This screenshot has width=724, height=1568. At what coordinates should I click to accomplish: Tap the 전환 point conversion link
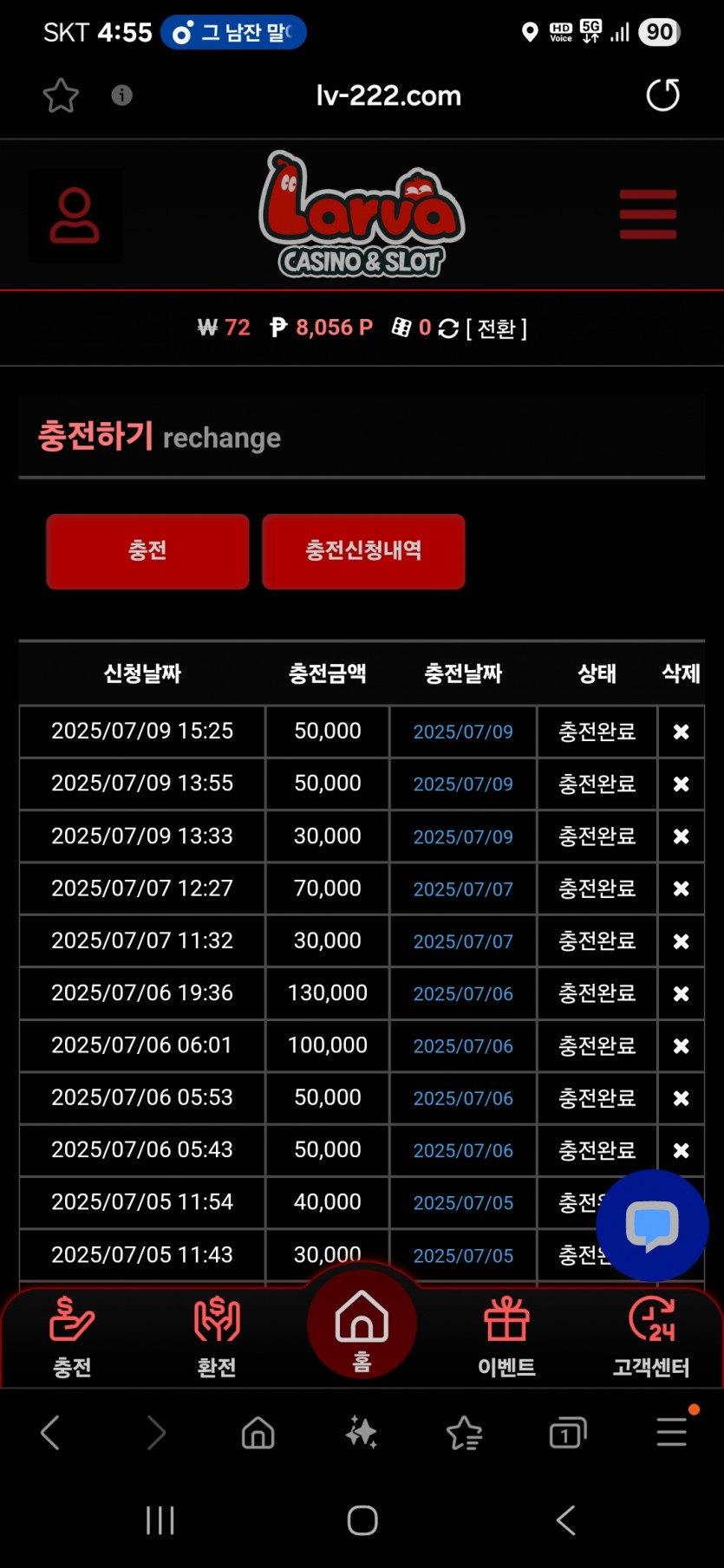click(497, 329)
